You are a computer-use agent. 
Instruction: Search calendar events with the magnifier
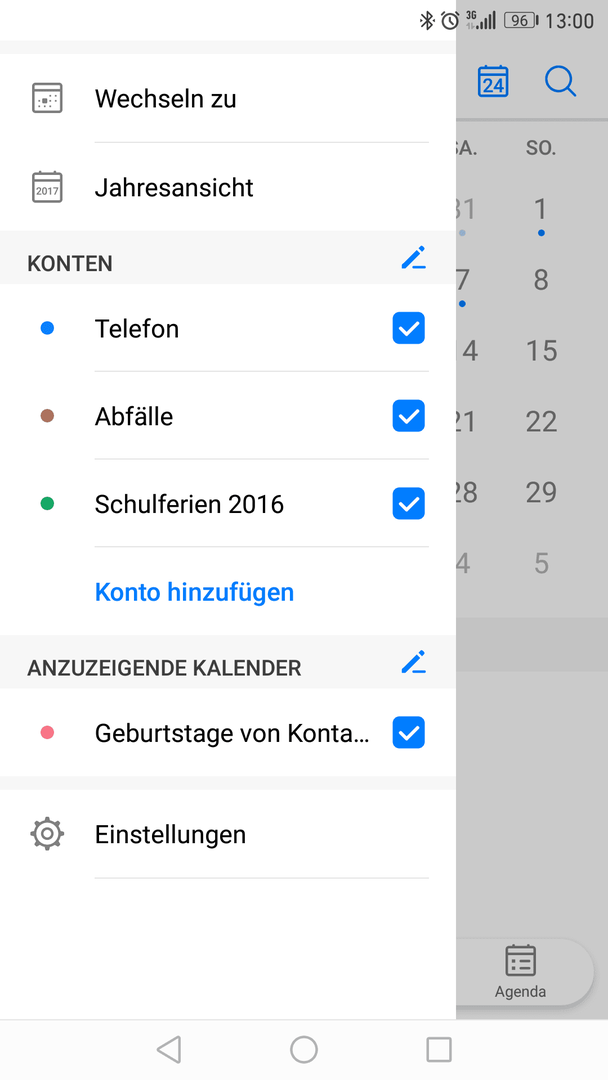pos(560,82)
